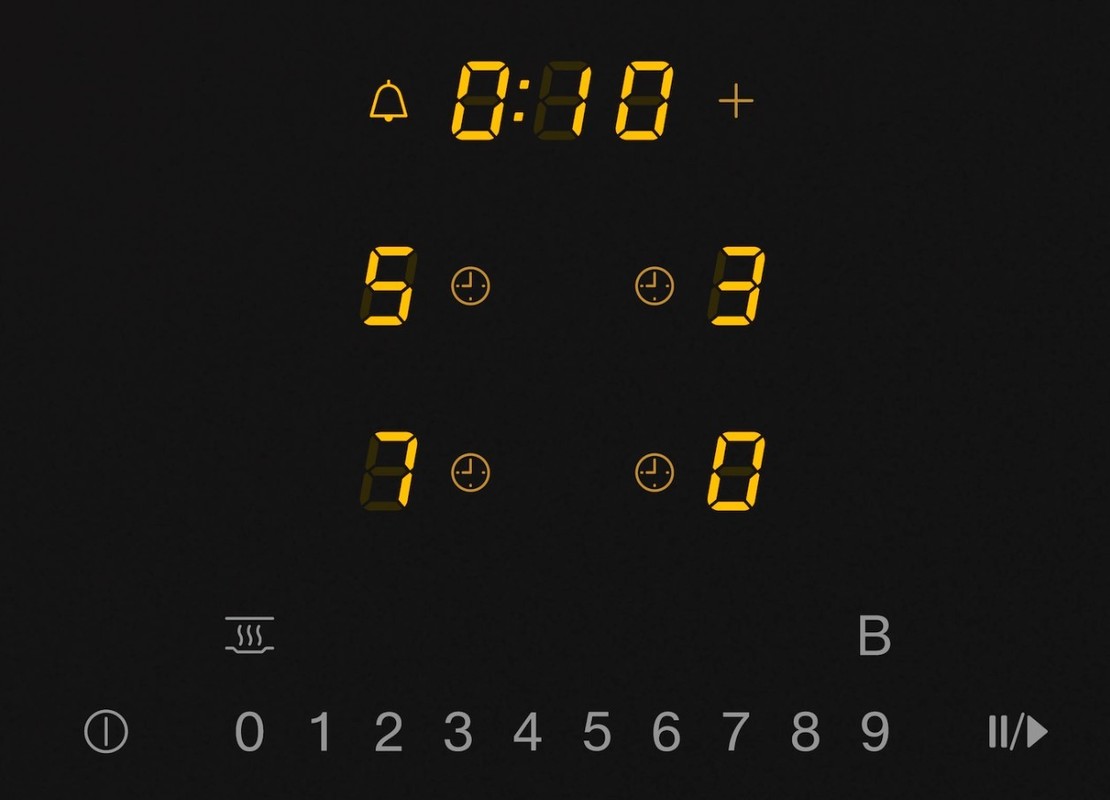Select the cooking zone showing 5

(x=387, y=287)
